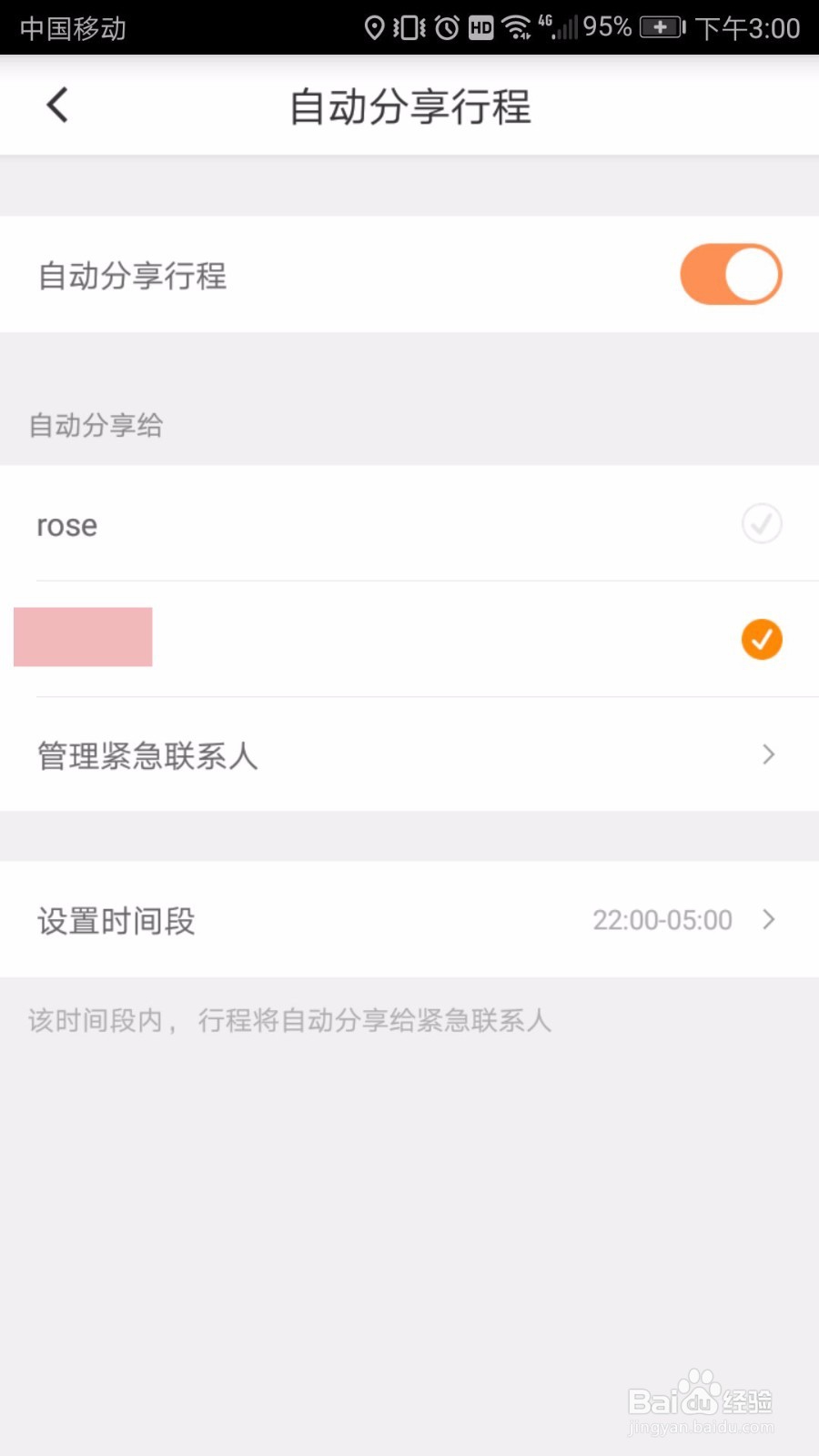Click the 4G network indicator icon
The height and width of the screenshot is (1456, 819).
coord(551,26)
